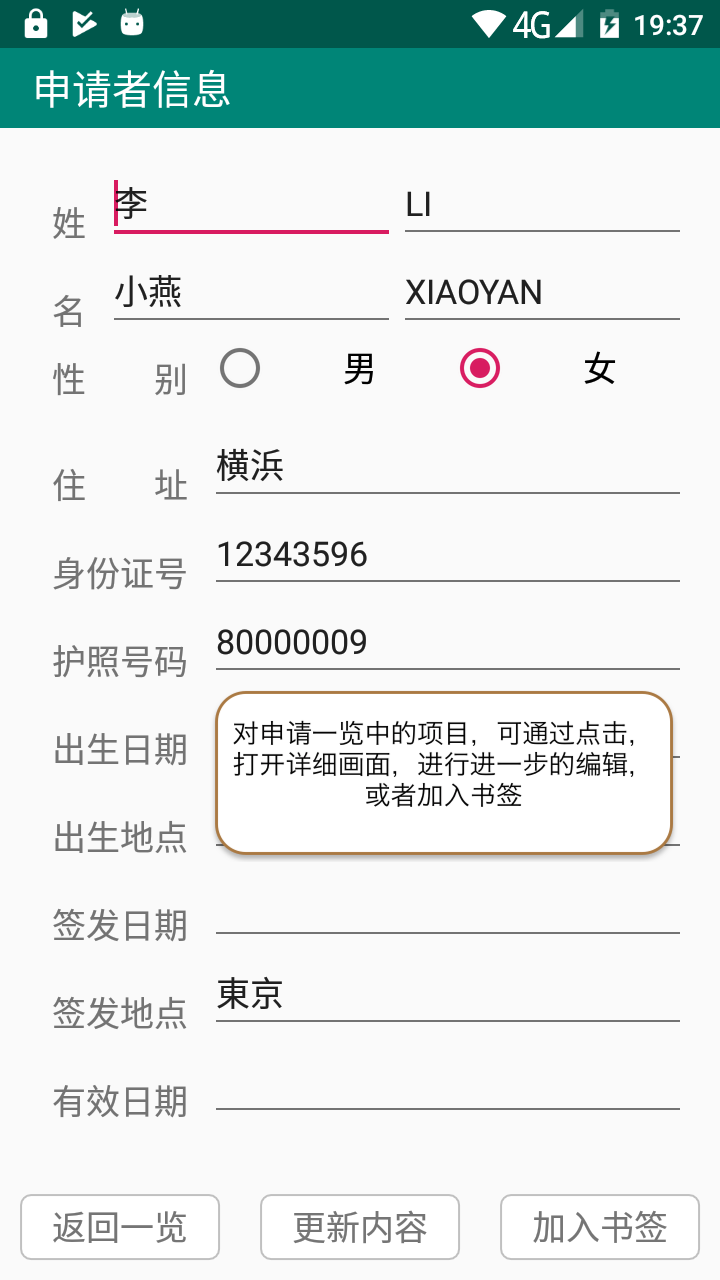The width and height of the screenshot is (720, 1280).
Task: Tap the 身份证号 field 12343596
Action: click(448, 555)
